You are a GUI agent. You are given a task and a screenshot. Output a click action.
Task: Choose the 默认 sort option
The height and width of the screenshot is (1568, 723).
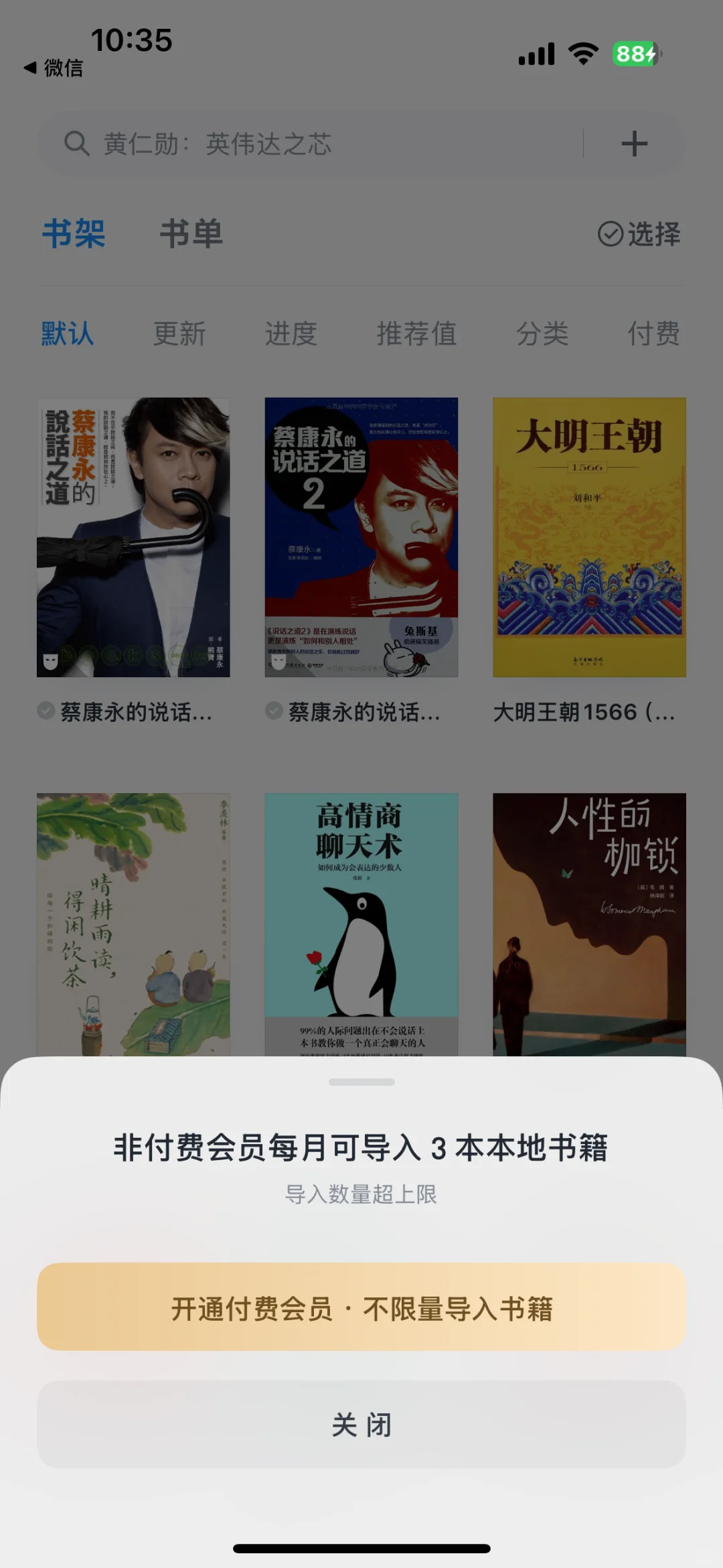point(68,334)
